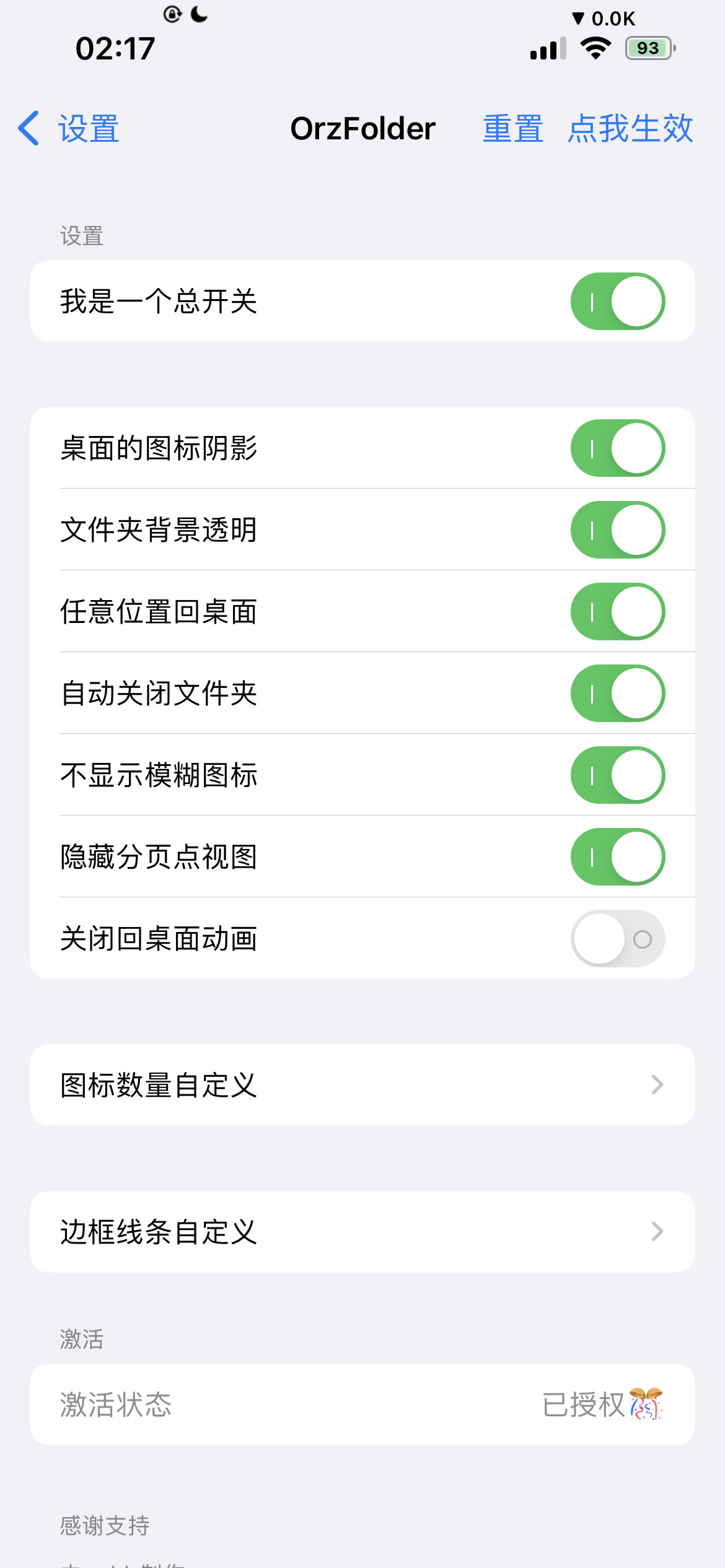Turn off the 我是一个总开关 master switch
The width and height of the screenshot is (725, 1568).
(x=617, y=302)
